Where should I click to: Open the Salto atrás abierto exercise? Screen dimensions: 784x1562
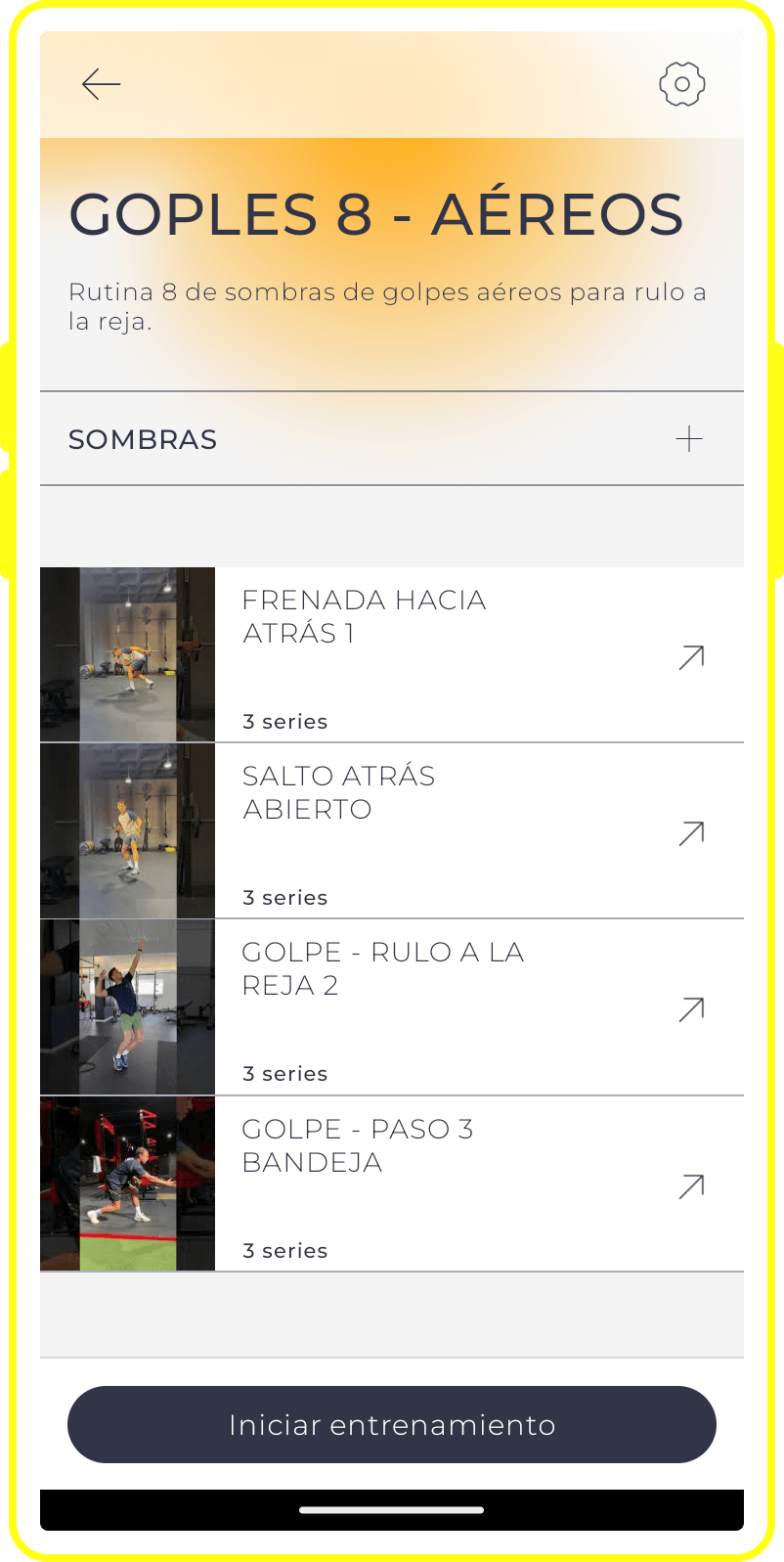(x=691, y=833)
